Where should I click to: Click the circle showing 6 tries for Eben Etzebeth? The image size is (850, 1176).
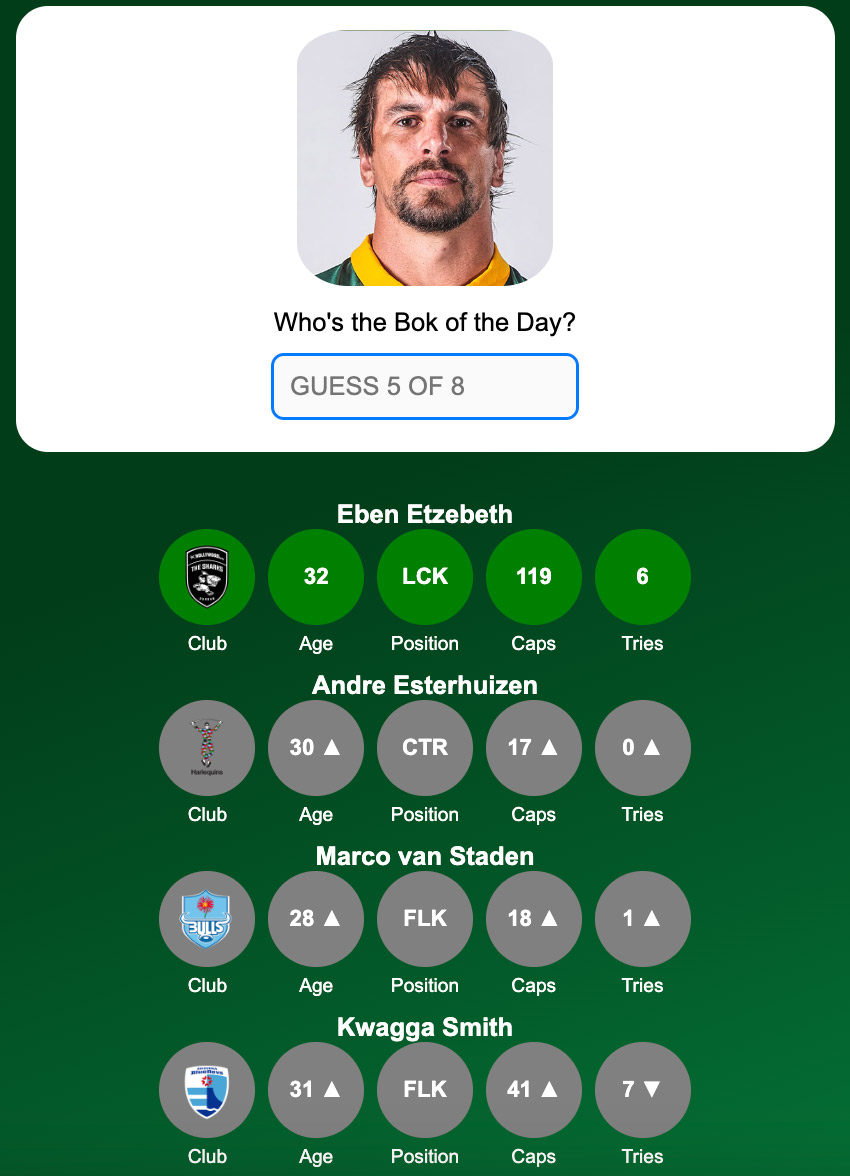tap(643, 577)
